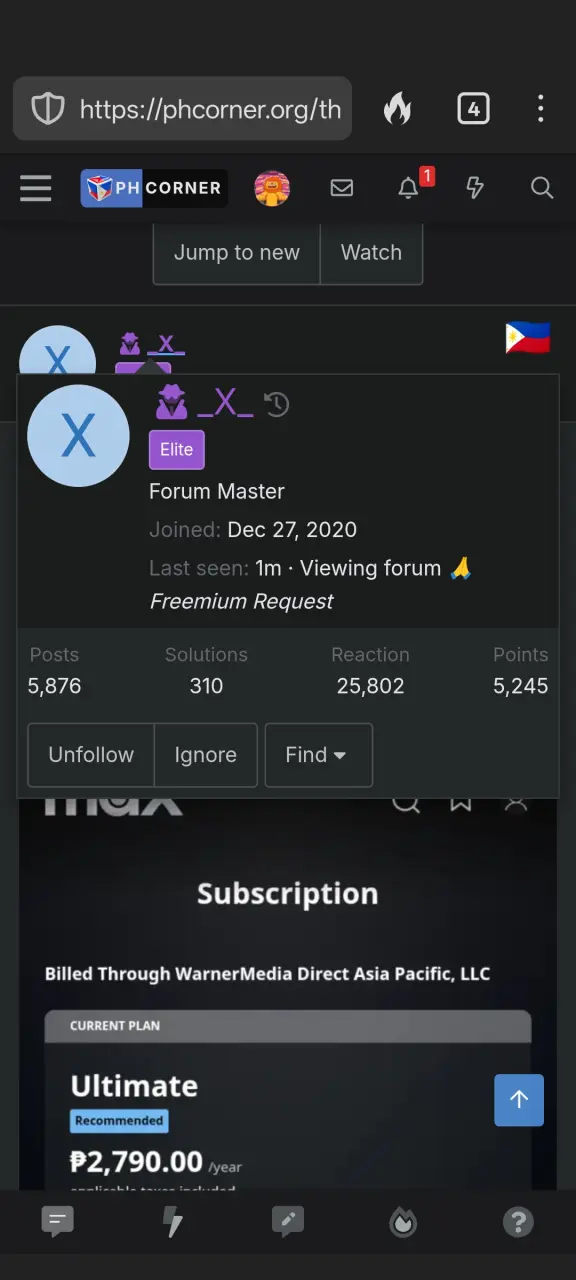Tap the browser address bar
The height and width of the screenshot is (1280, 576).
click(182, 108)
